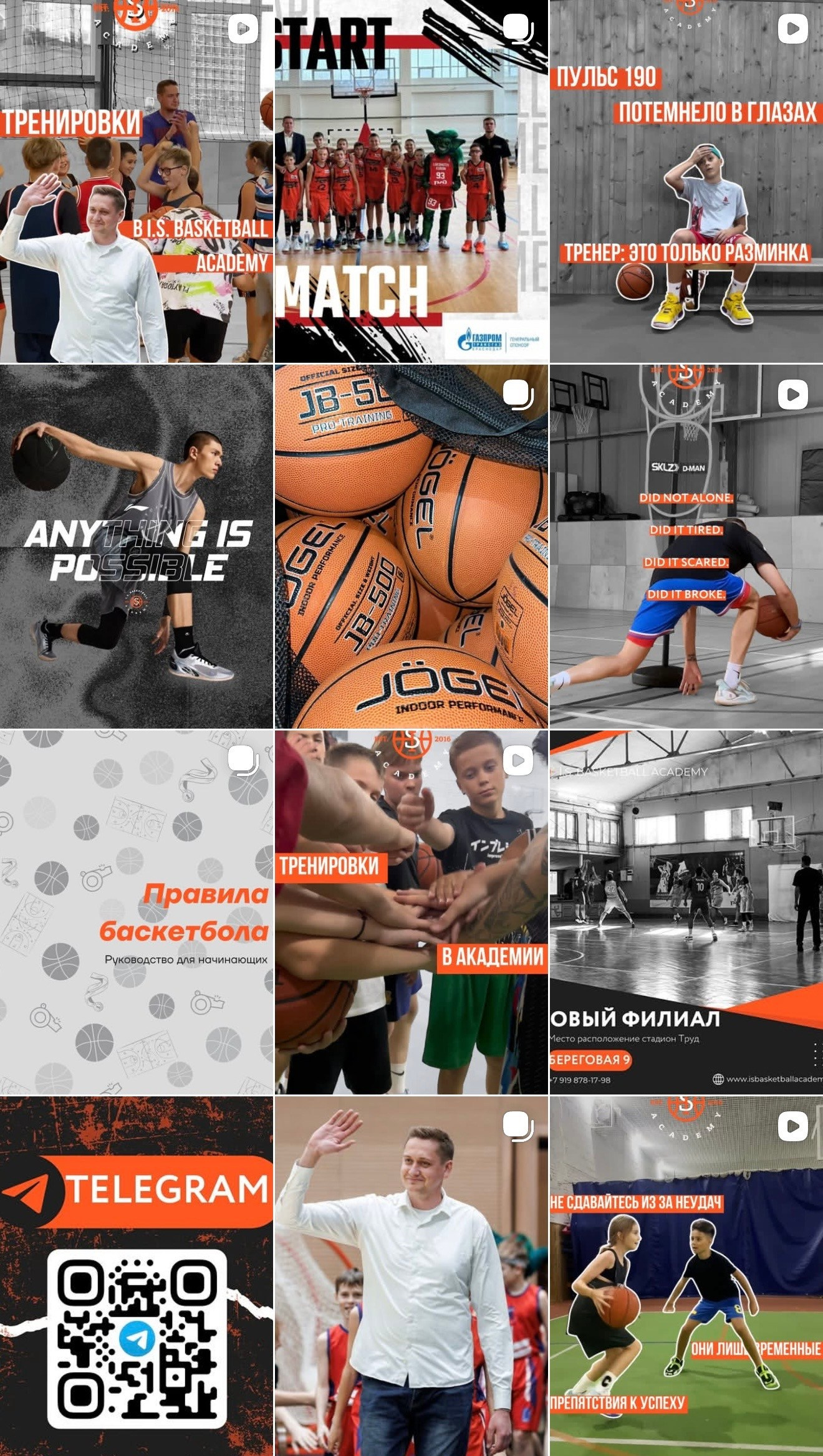The height and width of the screenshot is (1456, 823).
Task: Open the 'Пульс 190' reel
Action: click(x=686, y=181)
